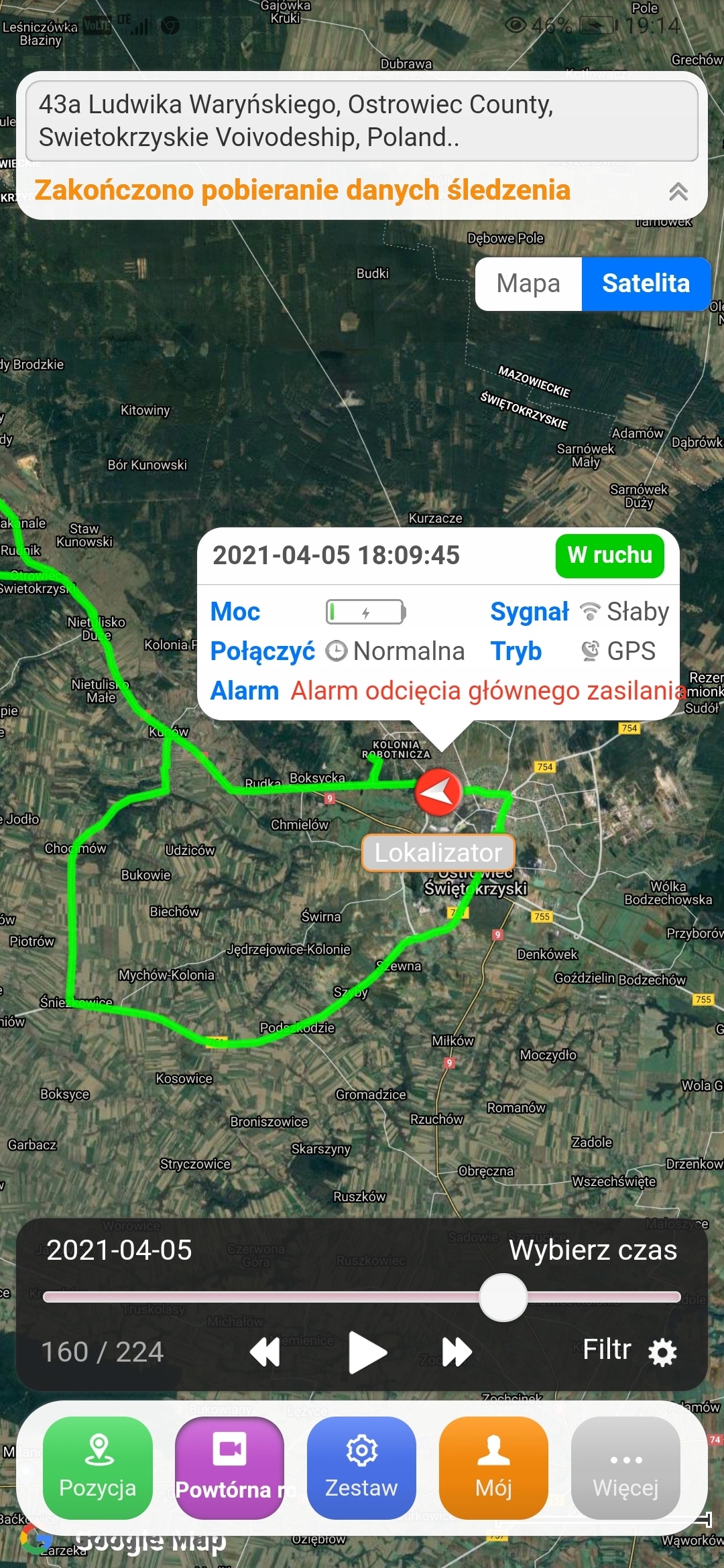Fast-forward the route playback

point(457,1352)
